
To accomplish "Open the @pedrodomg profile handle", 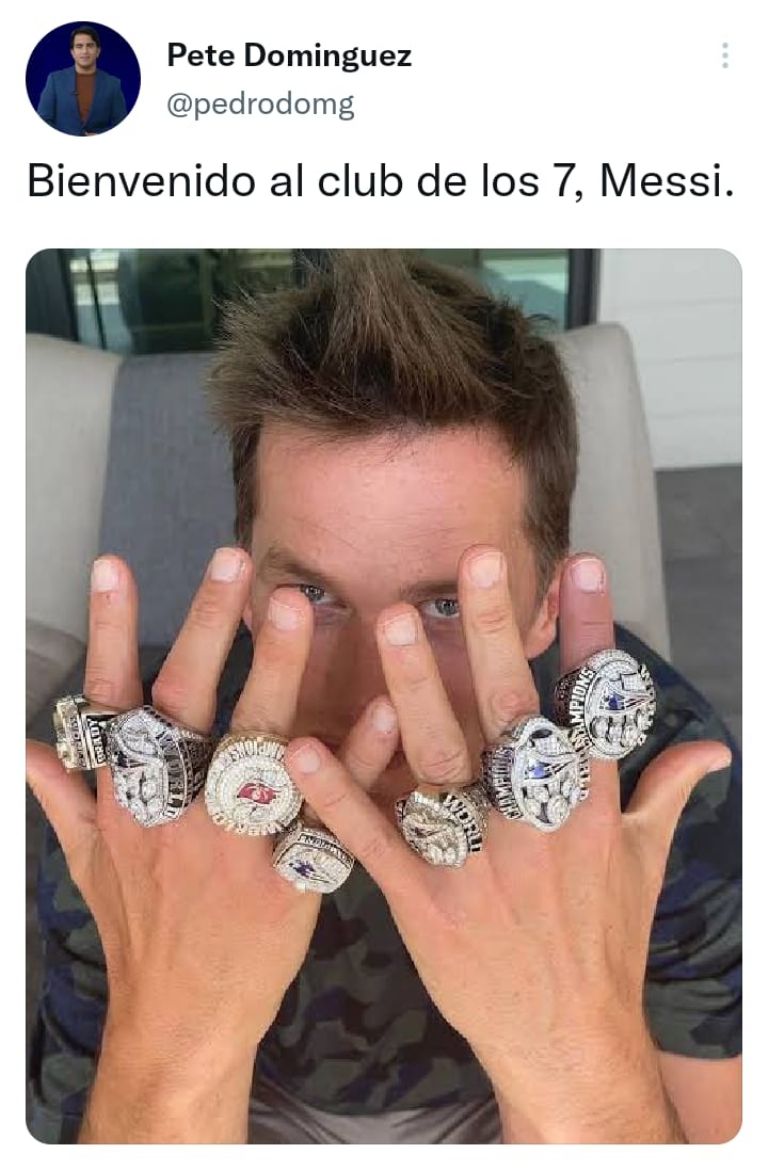I will (x=260, y=105).
